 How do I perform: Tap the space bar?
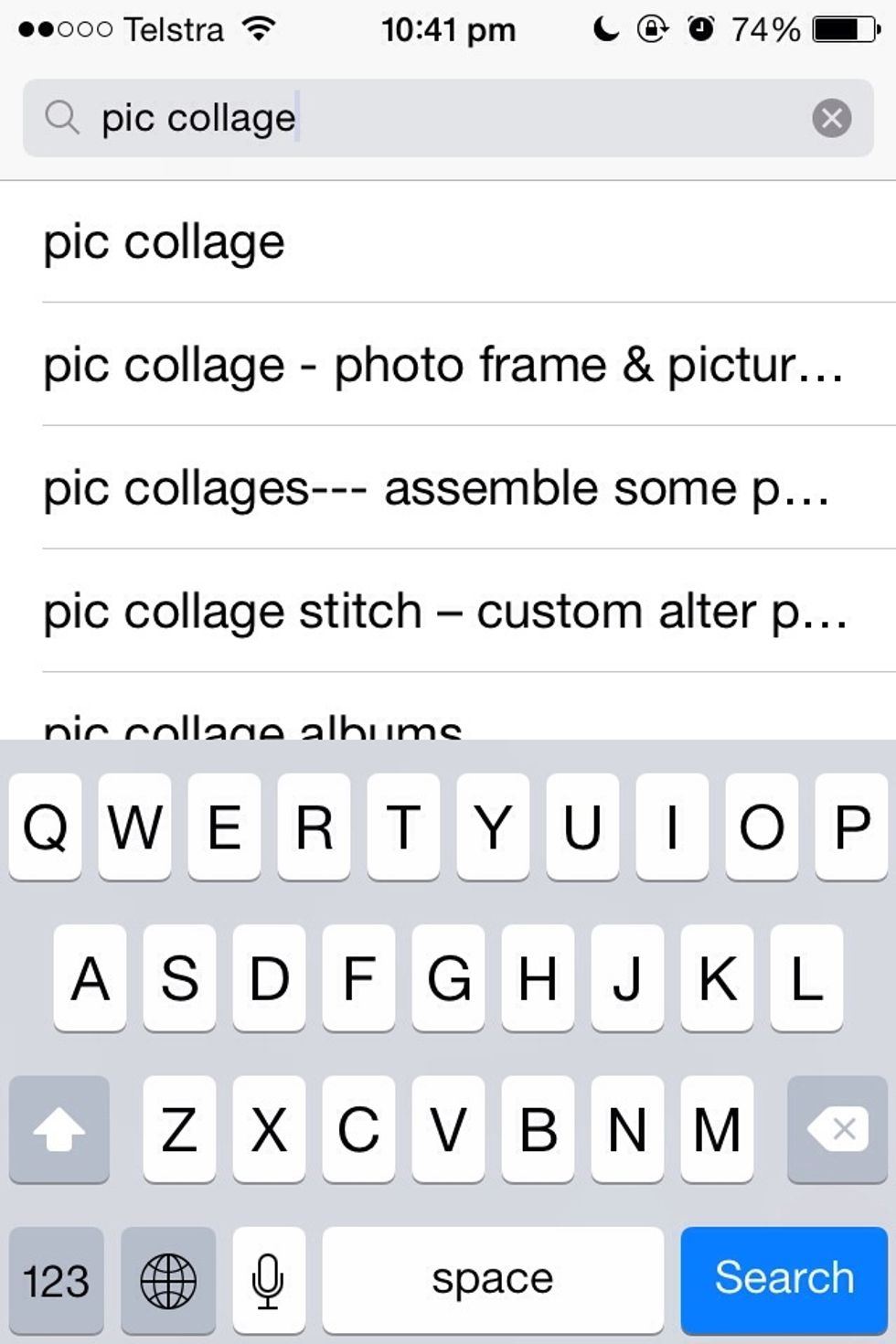(x=493, y=1279)
